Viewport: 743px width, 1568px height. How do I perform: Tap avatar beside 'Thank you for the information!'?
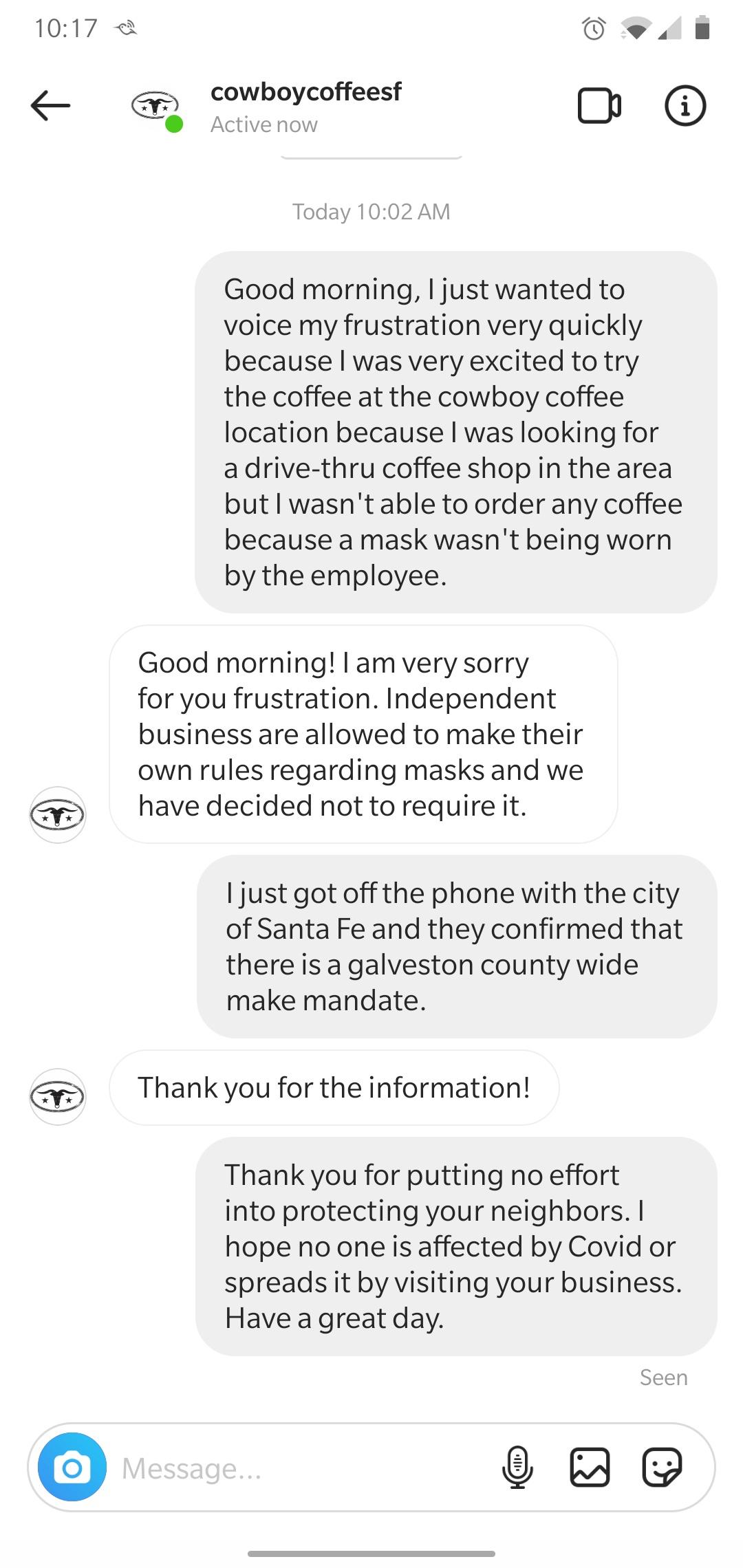[58, 1097]
